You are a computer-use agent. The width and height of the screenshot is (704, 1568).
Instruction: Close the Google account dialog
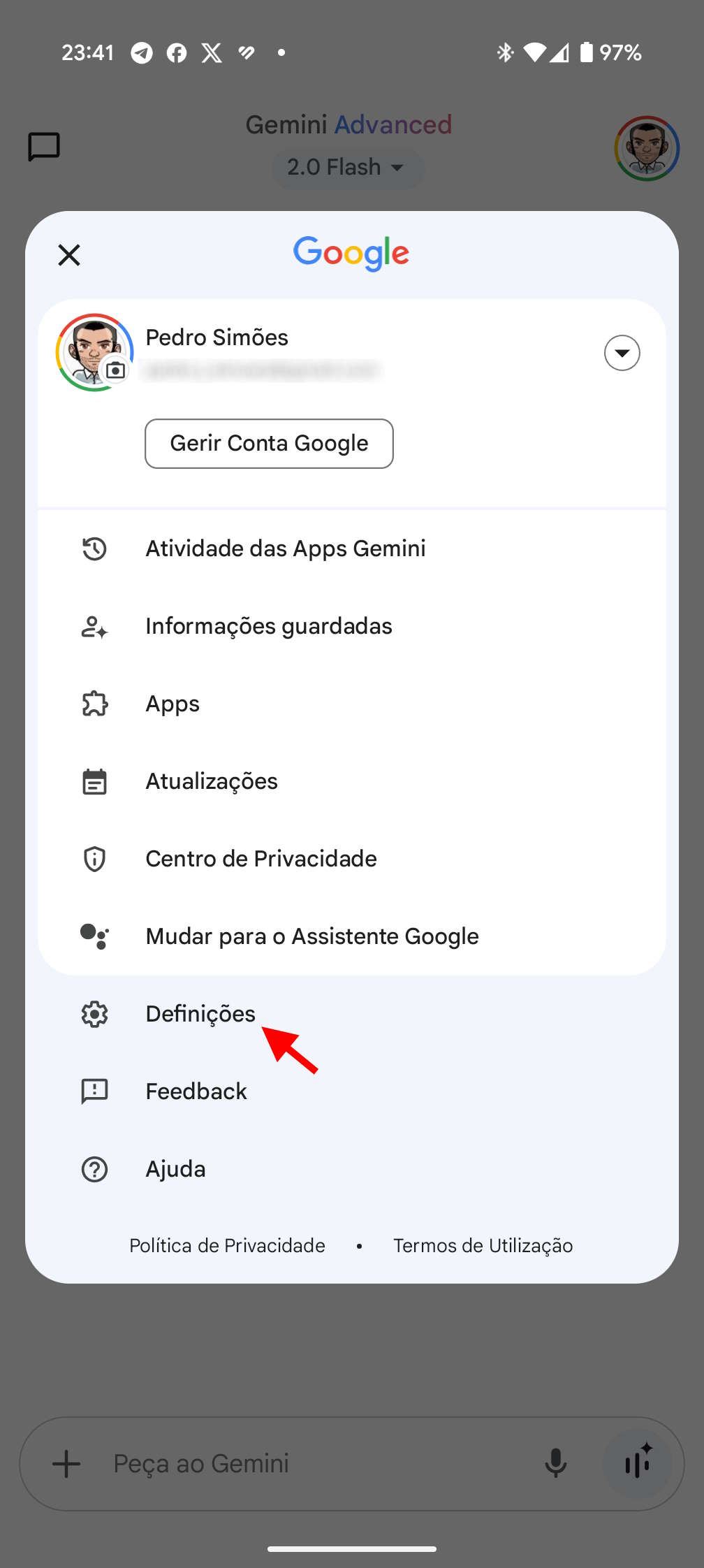click(x=69, y=255)
